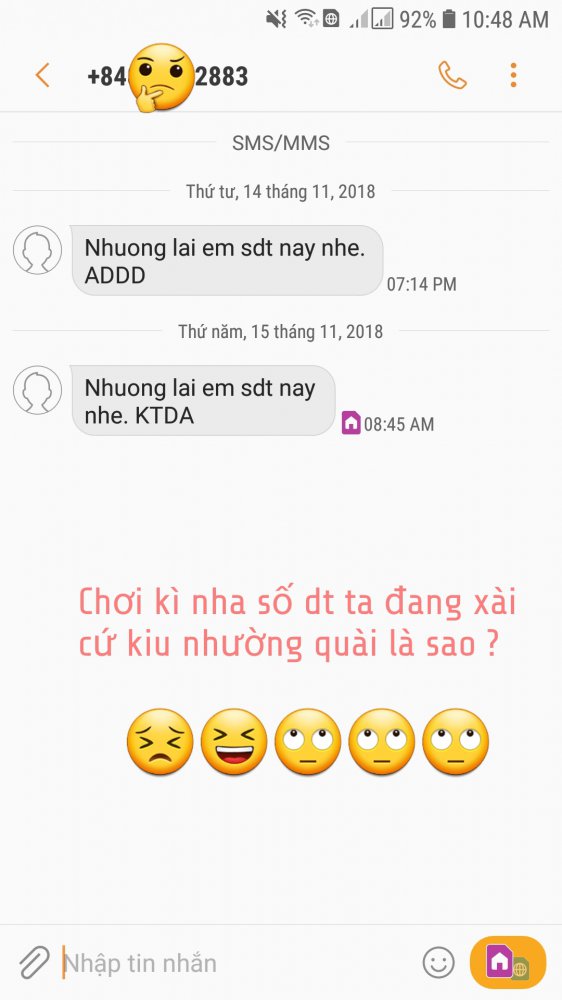This screenshot has height=1000, width=562.
Task: Open sender avatar beside the KTDA message
Action: pyautogui.click(x=38, y=390)
